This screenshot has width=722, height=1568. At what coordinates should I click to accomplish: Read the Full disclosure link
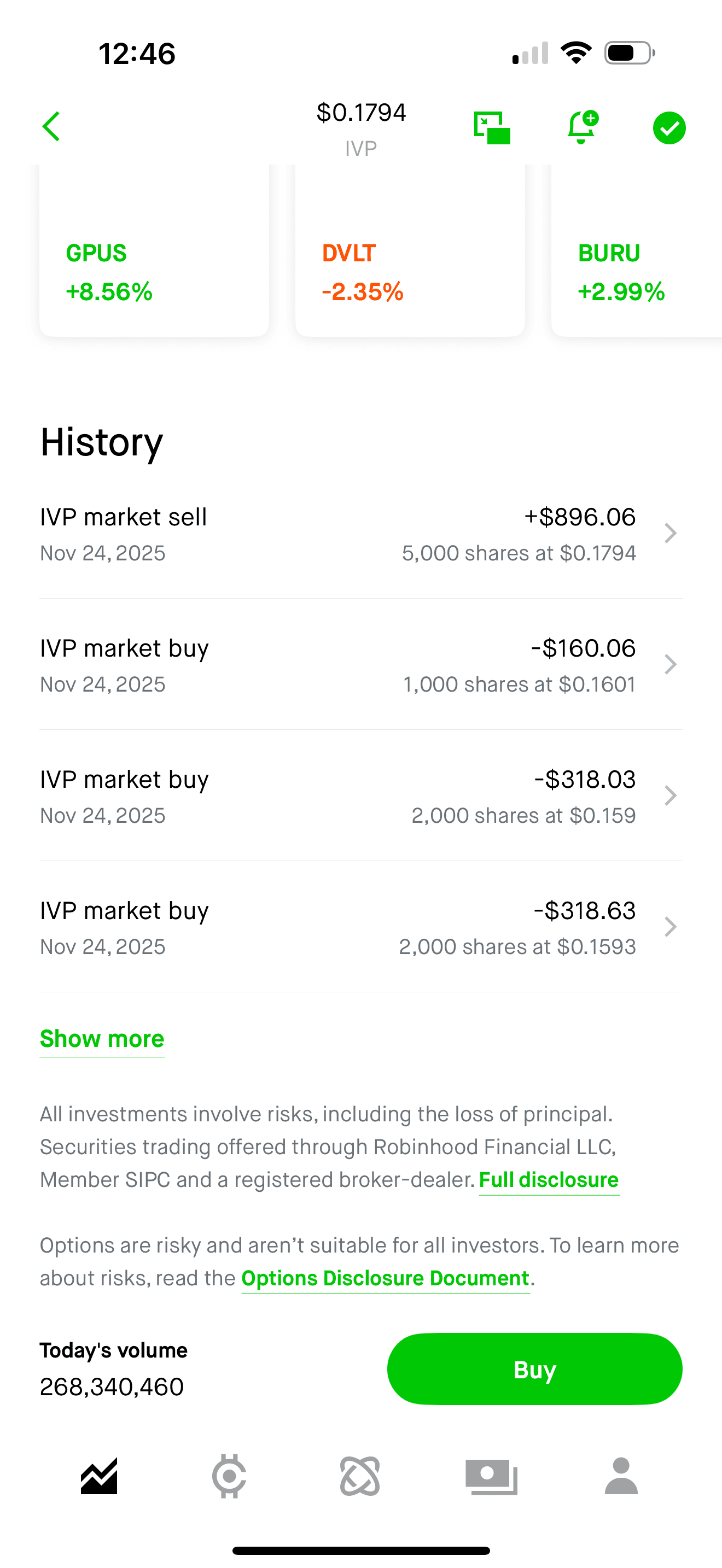[x=549, y=1180]
